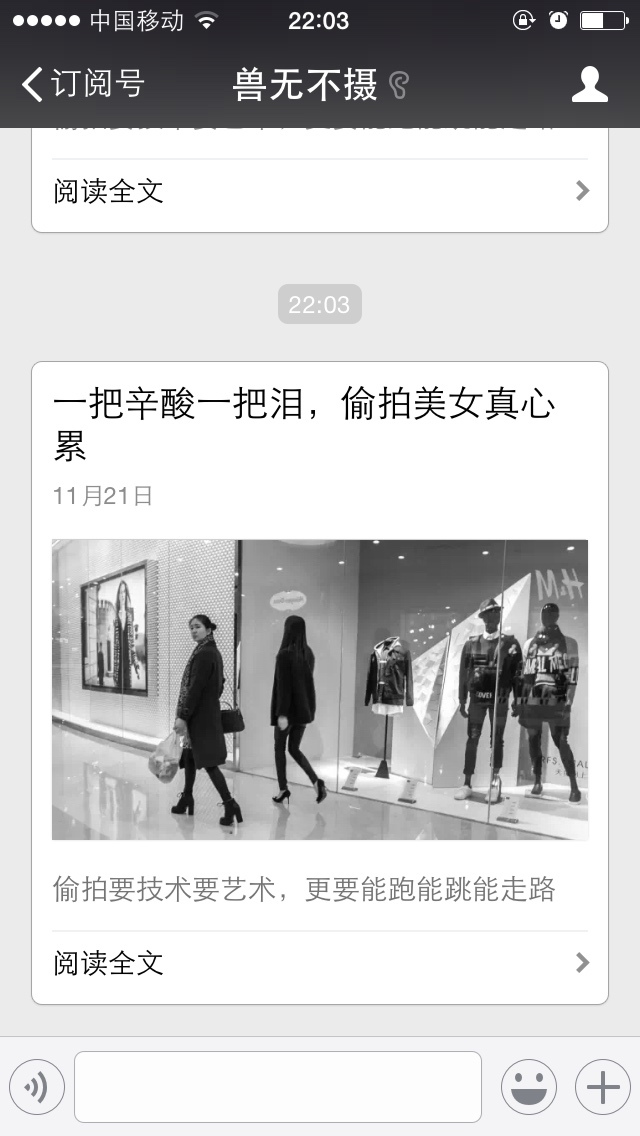The width and height of the screenshot is (640, 1136).
Task: Focus the message text field
Action: [278, 1087]
